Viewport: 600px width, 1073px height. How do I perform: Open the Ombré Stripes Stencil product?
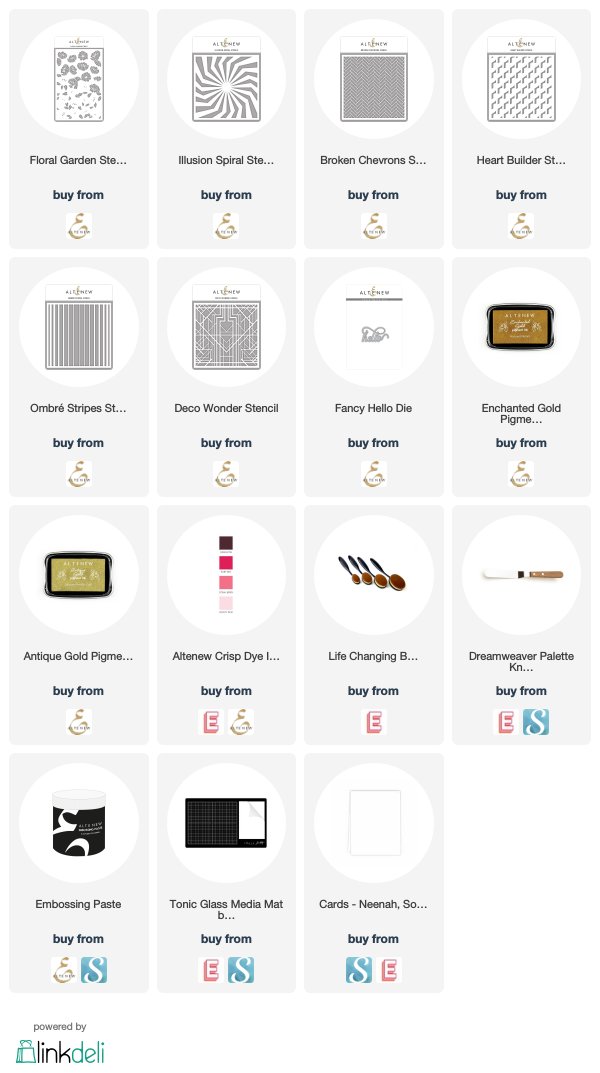coord(79,377)
